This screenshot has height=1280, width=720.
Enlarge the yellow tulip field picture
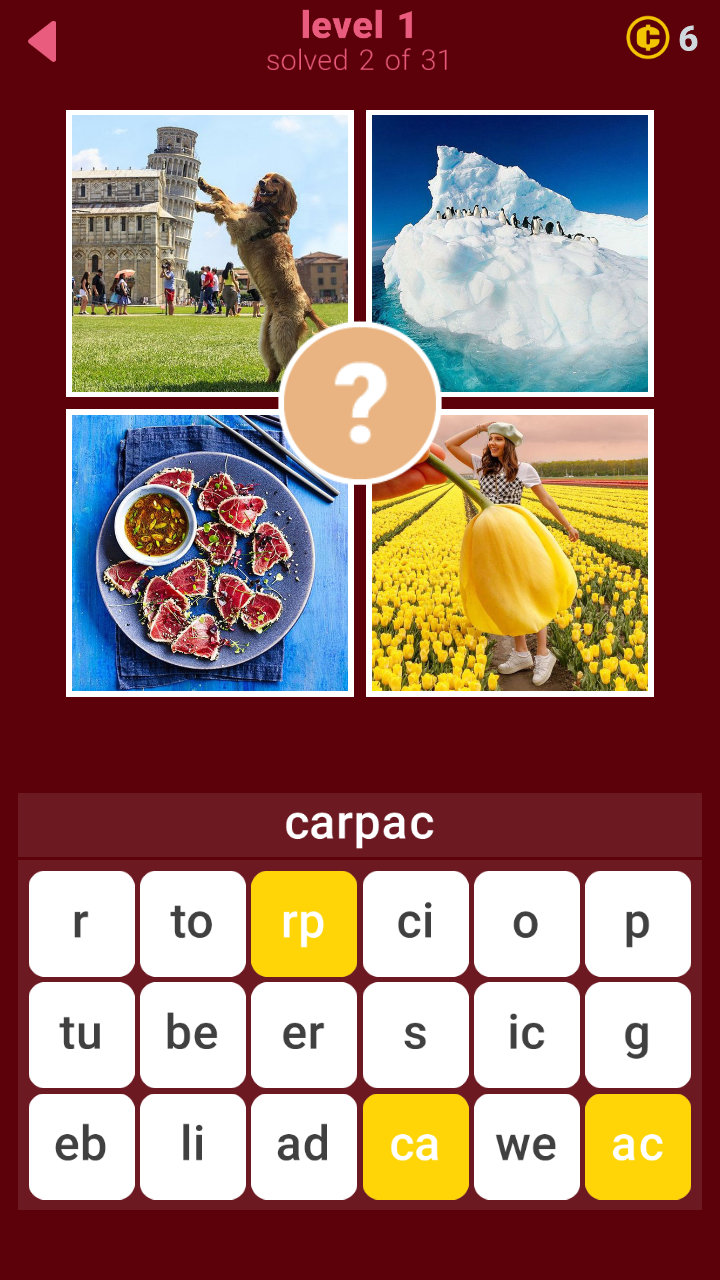click(510, 553)
